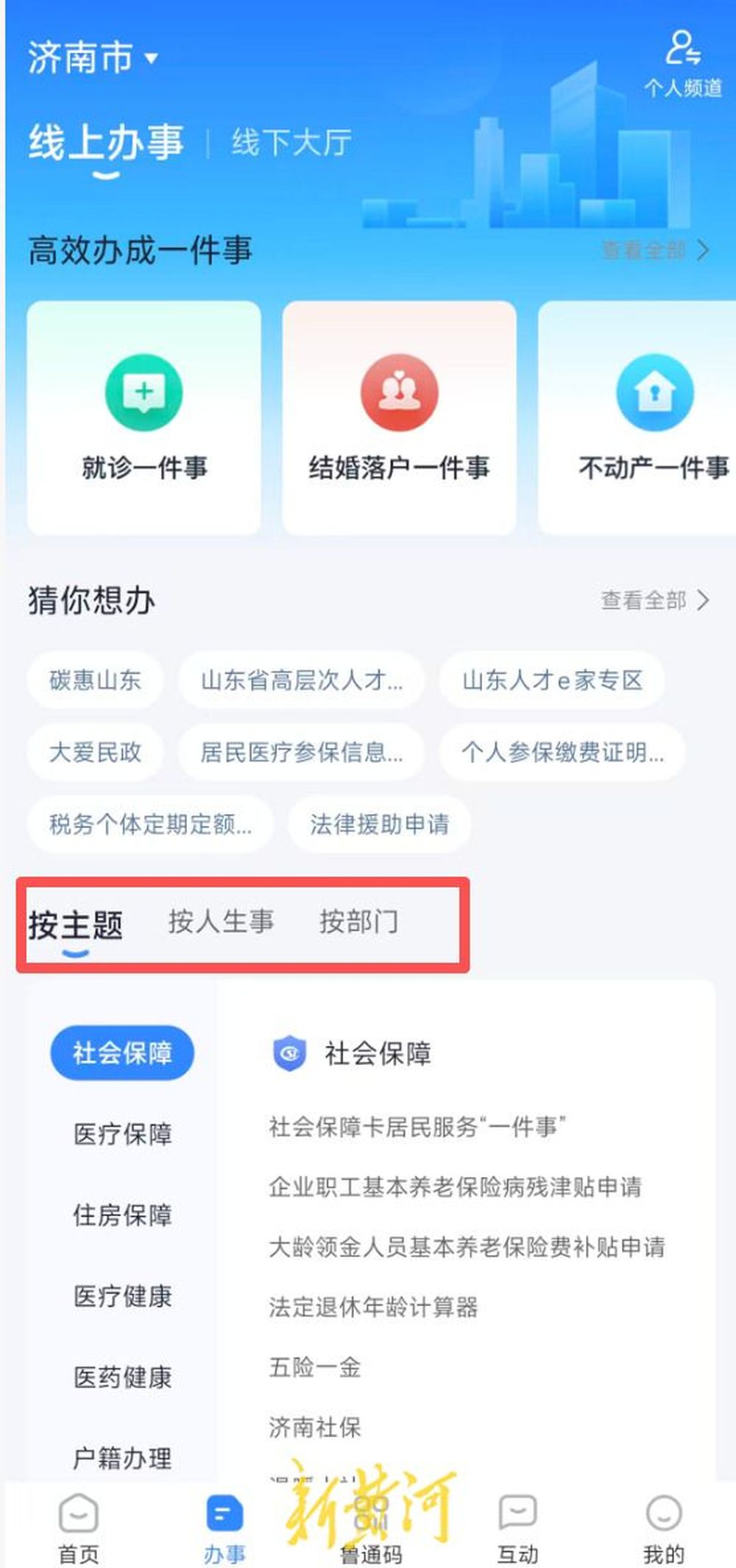Choose 住房保障 in the topic sidebar
The image size is (736, 1568).
[122, 1214]
